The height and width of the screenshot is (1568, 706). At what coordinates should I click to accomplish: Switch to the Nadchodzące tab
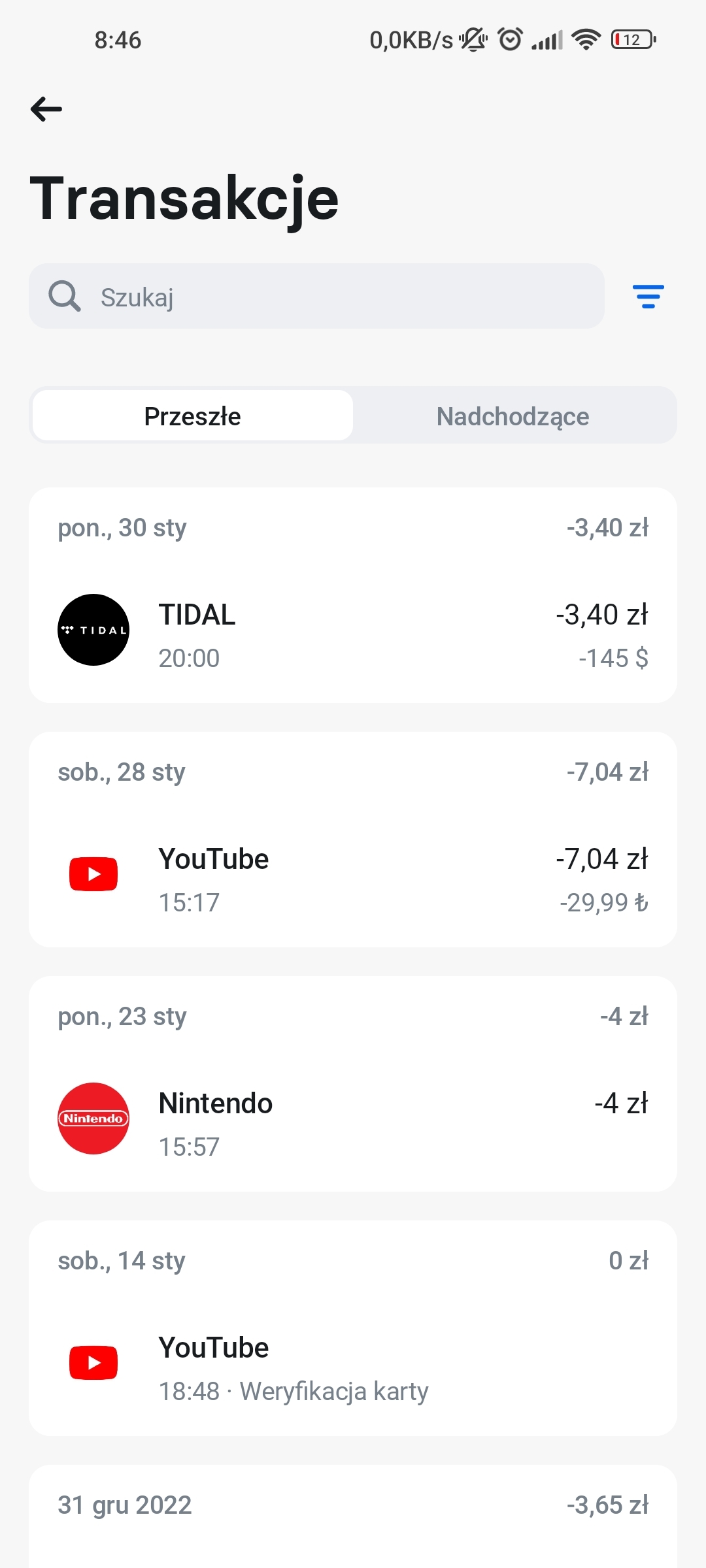(x=513, y=416)
